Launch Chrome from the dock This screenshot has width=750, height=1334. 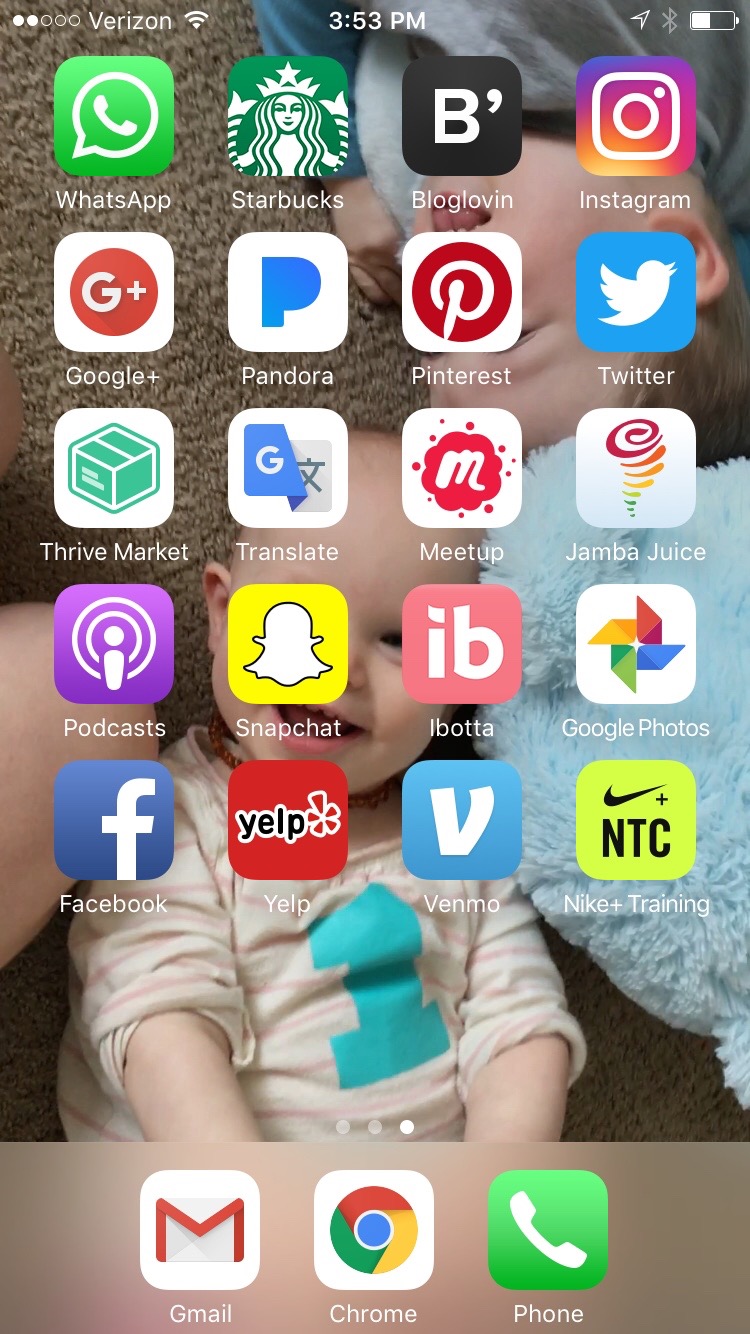[x=374, y=1230]
